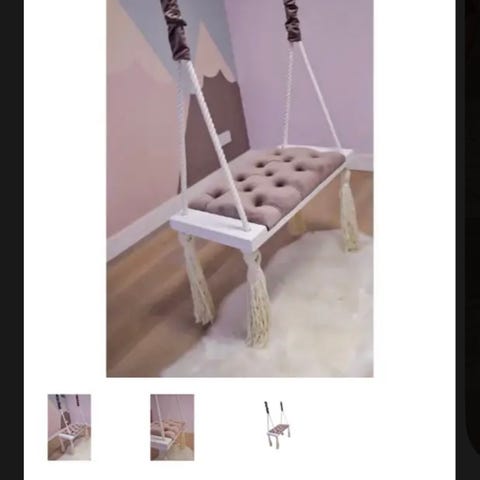Select the second close-up cushion thumbnail

(x=172, y=427)
